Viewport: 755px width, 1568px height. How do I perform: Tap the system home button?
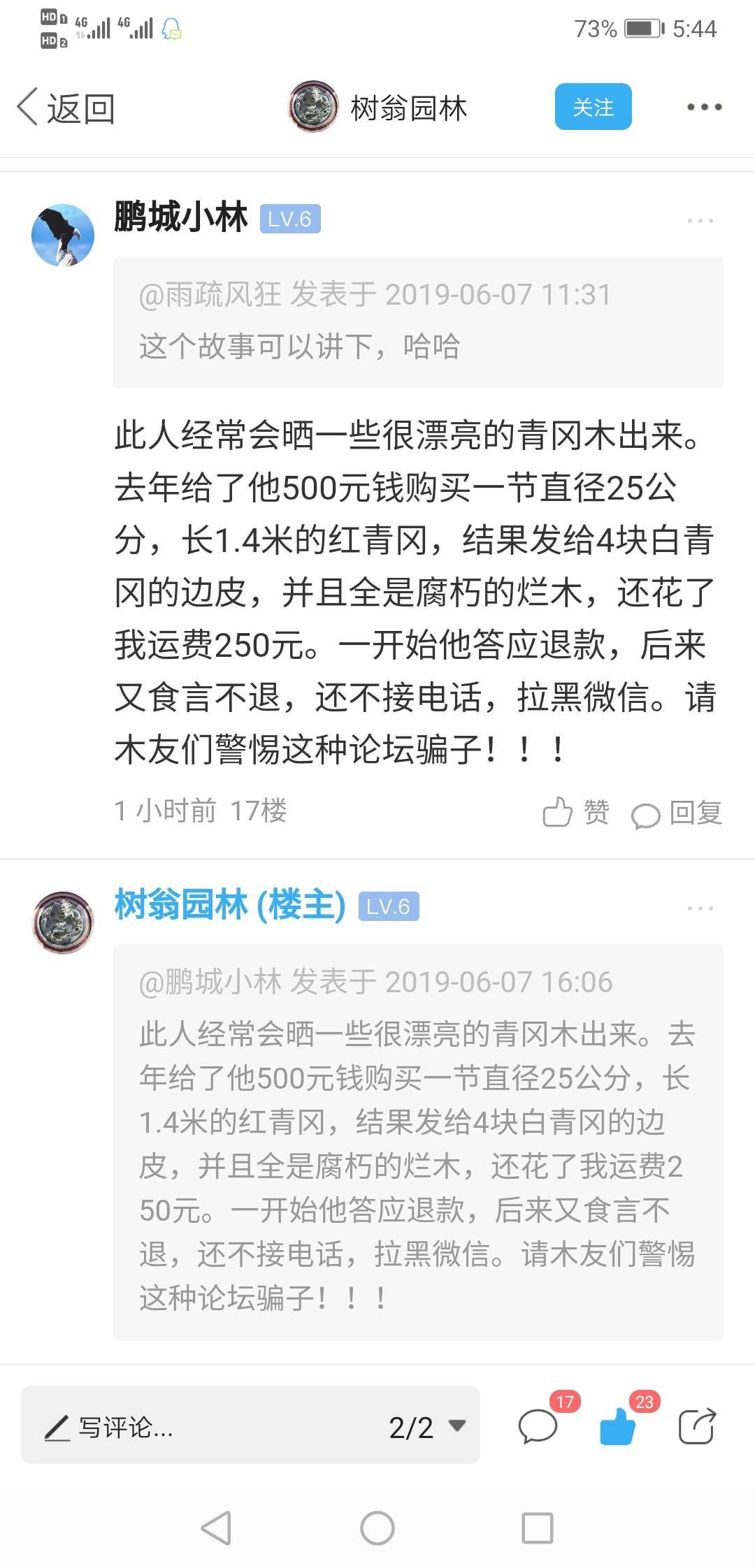coord(377,1528)
